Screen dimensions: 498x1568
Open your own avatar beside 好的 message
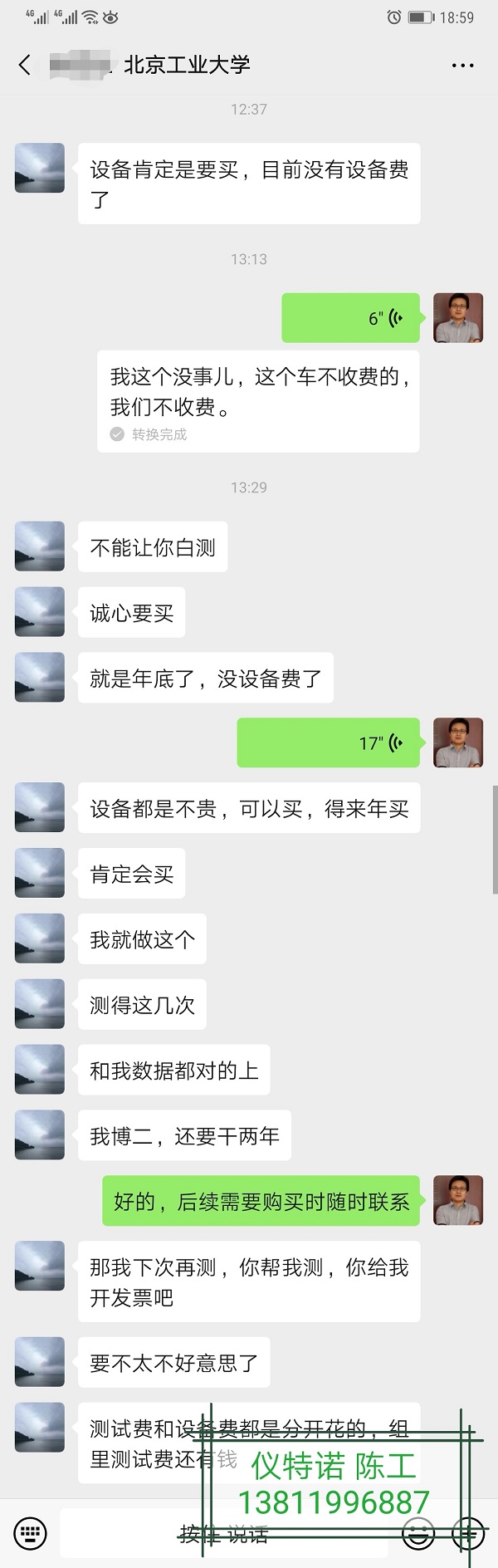(x=458, y=1200)
